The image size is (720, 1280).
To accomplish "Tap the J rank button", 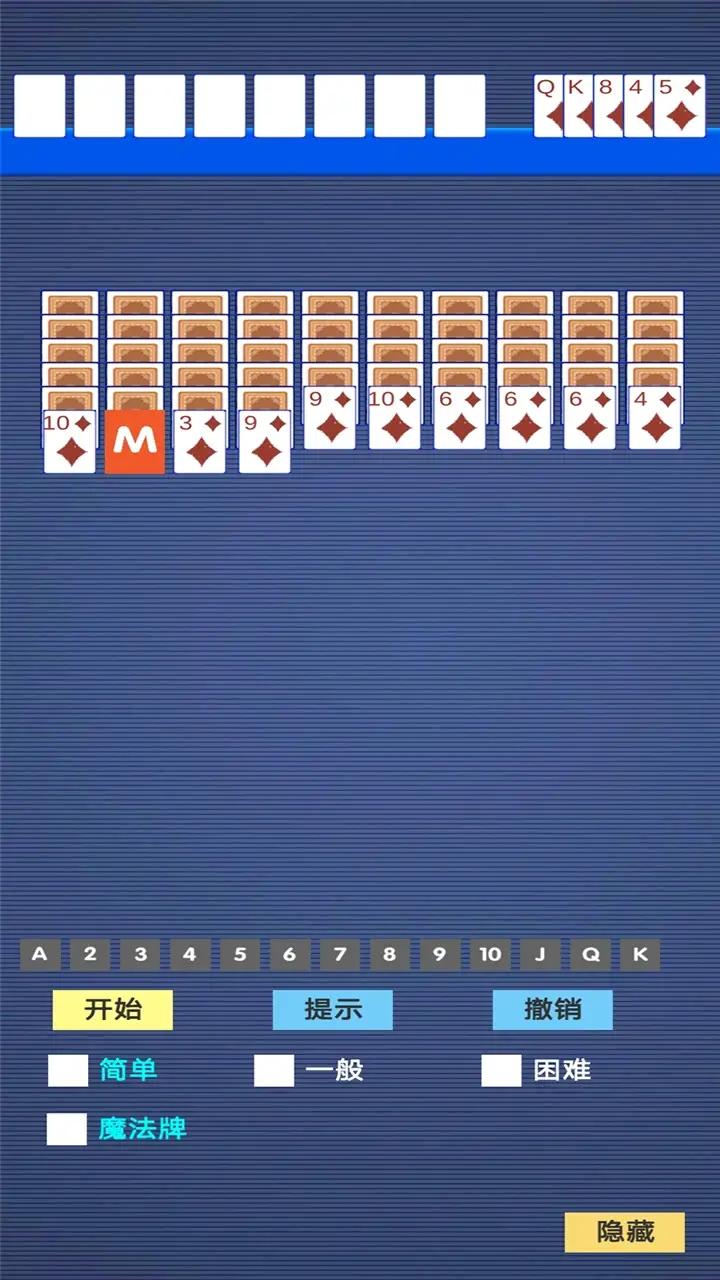I will [540, 954].
